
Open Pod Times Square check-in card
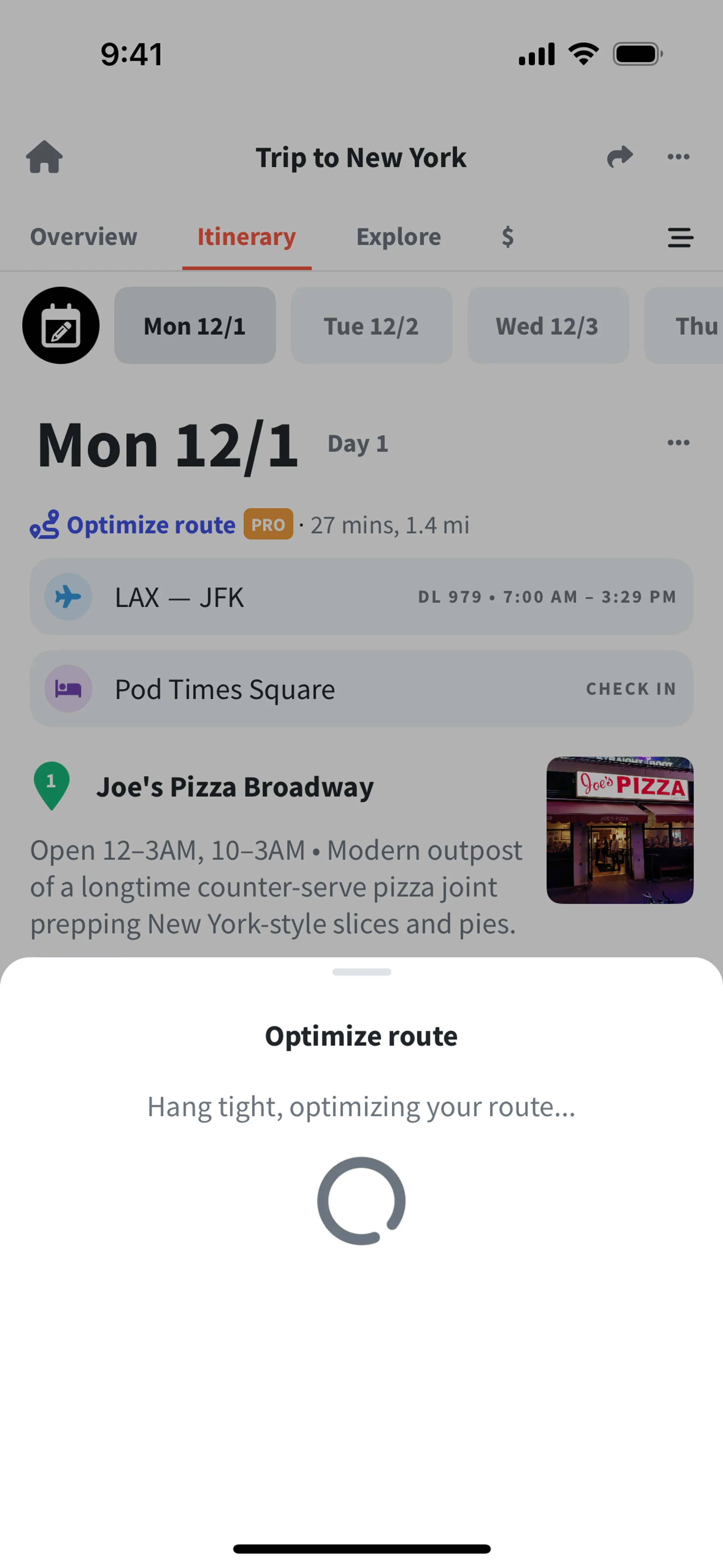pyautogui.click(x=361, y=688)
